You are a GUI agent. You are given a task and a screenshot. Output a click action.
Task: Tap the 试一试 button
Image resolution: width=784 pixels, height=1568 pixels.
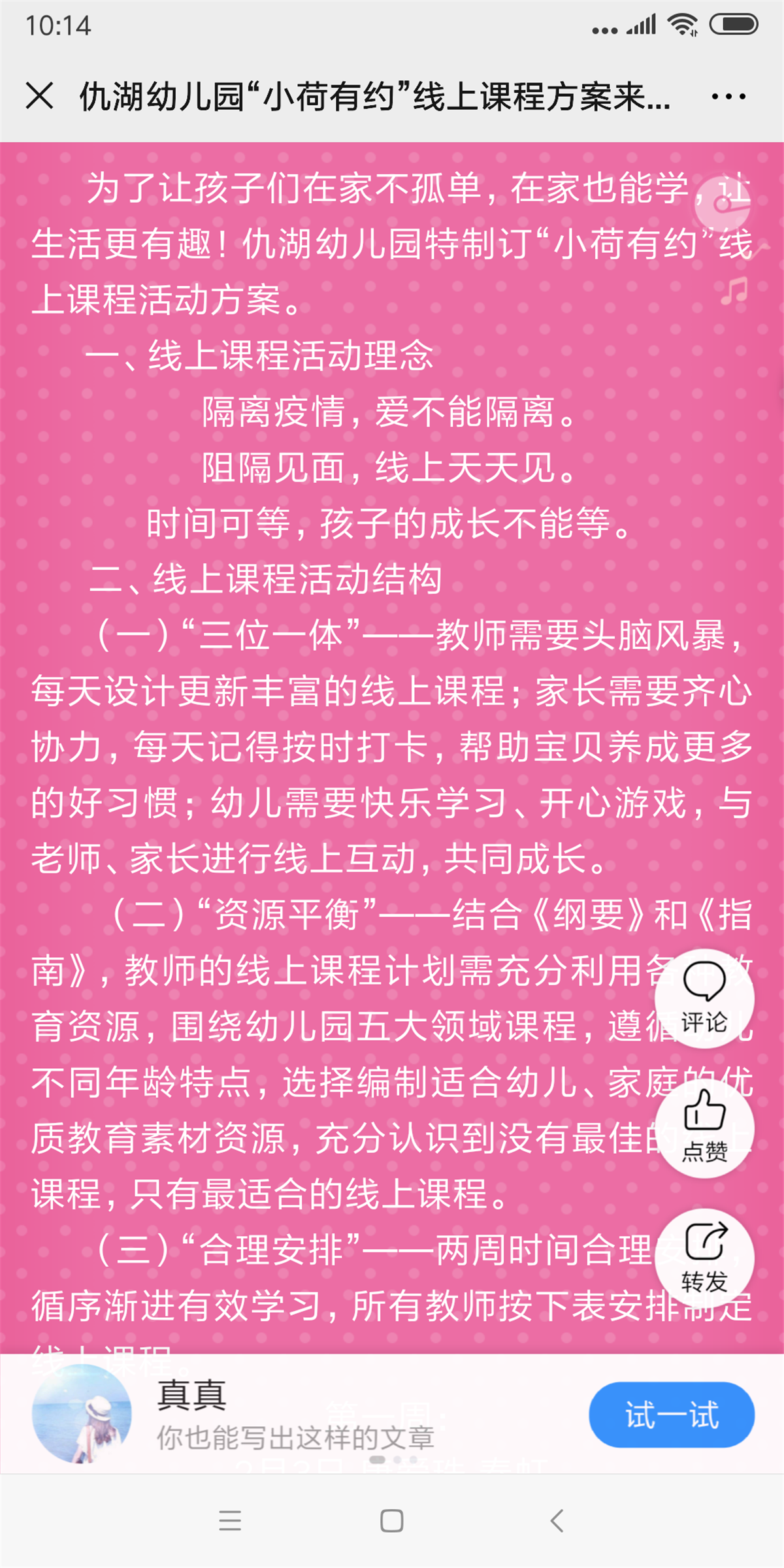pos(672,1414)
